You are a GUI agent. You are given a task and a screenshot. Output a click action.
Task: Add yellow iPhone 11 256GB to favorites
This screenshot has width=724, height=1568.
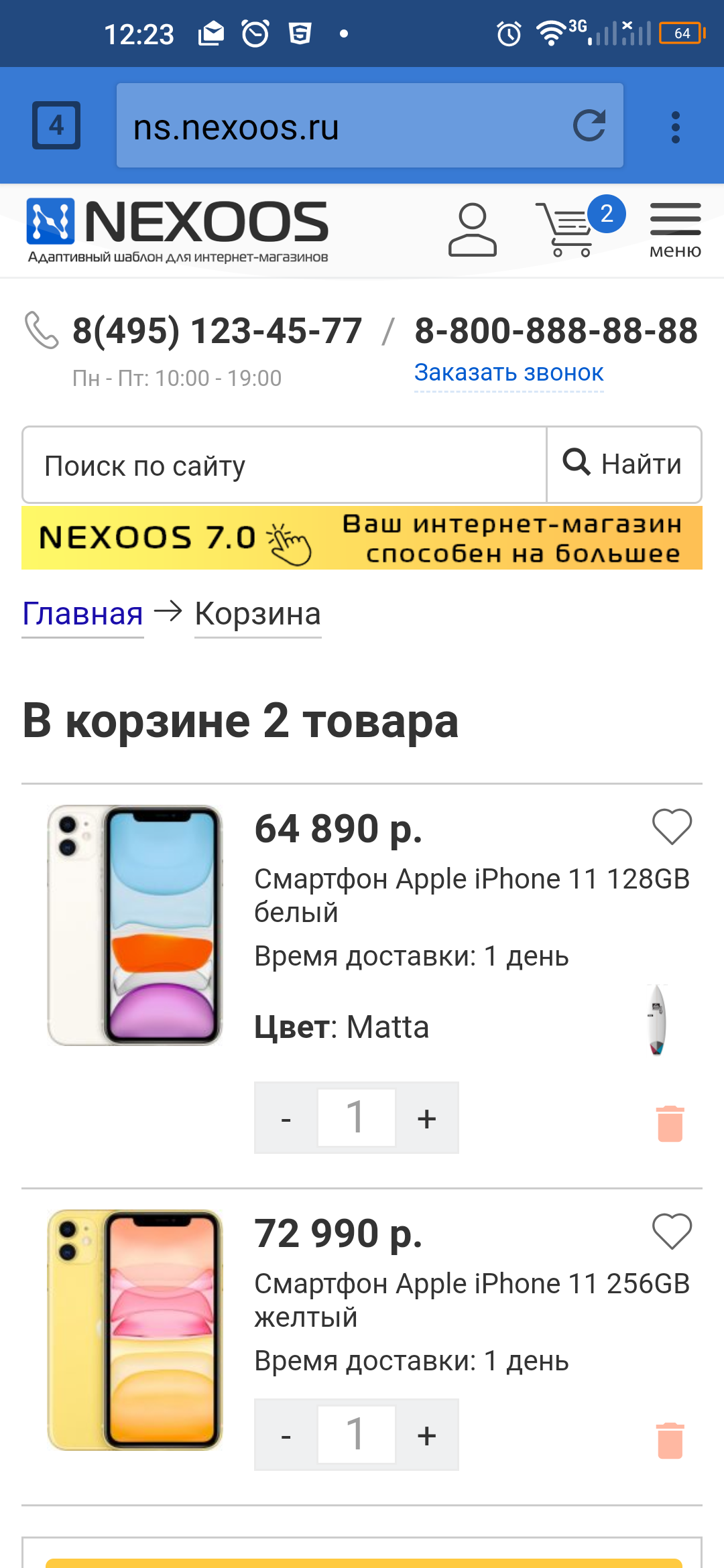[672, 1232]
